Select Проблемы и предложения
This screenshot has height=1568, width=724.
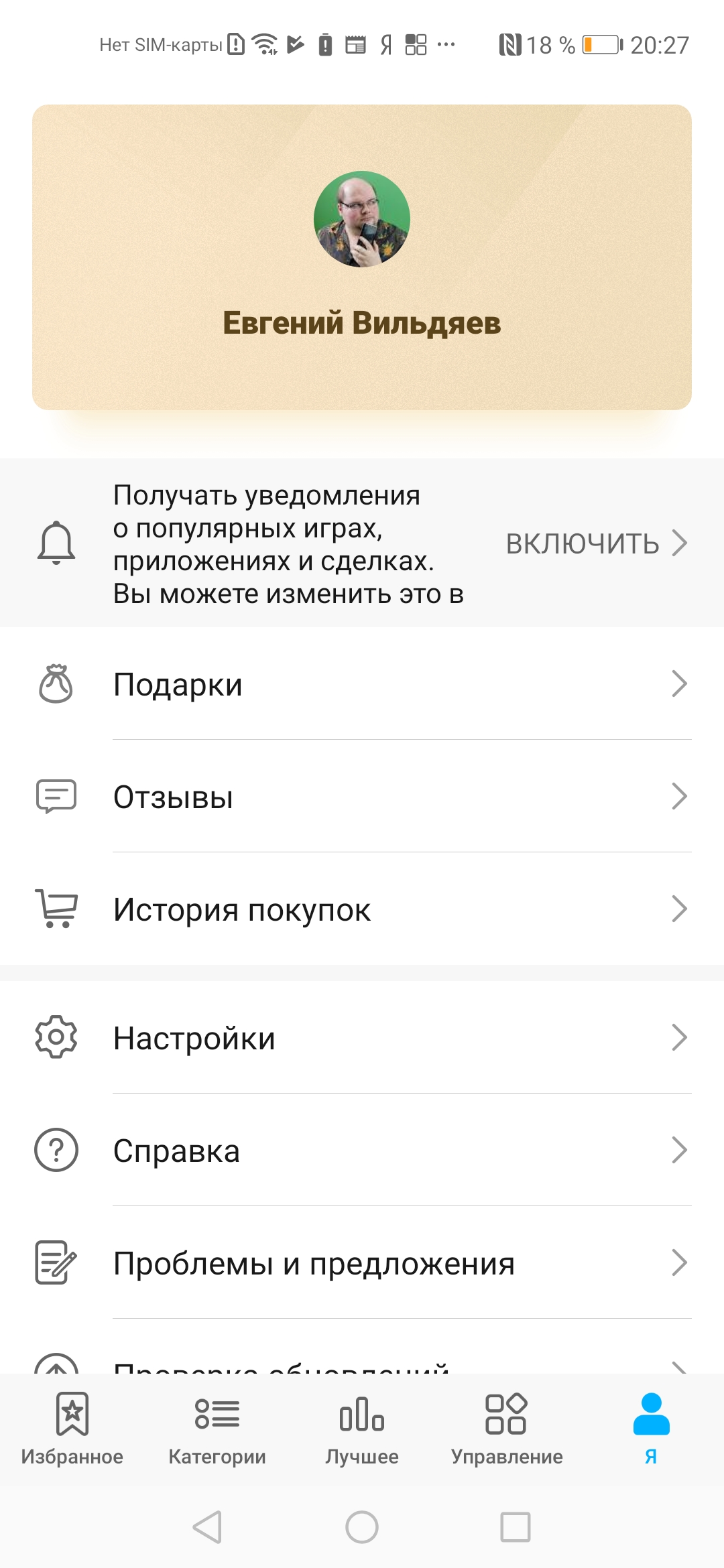(362, 1263)
